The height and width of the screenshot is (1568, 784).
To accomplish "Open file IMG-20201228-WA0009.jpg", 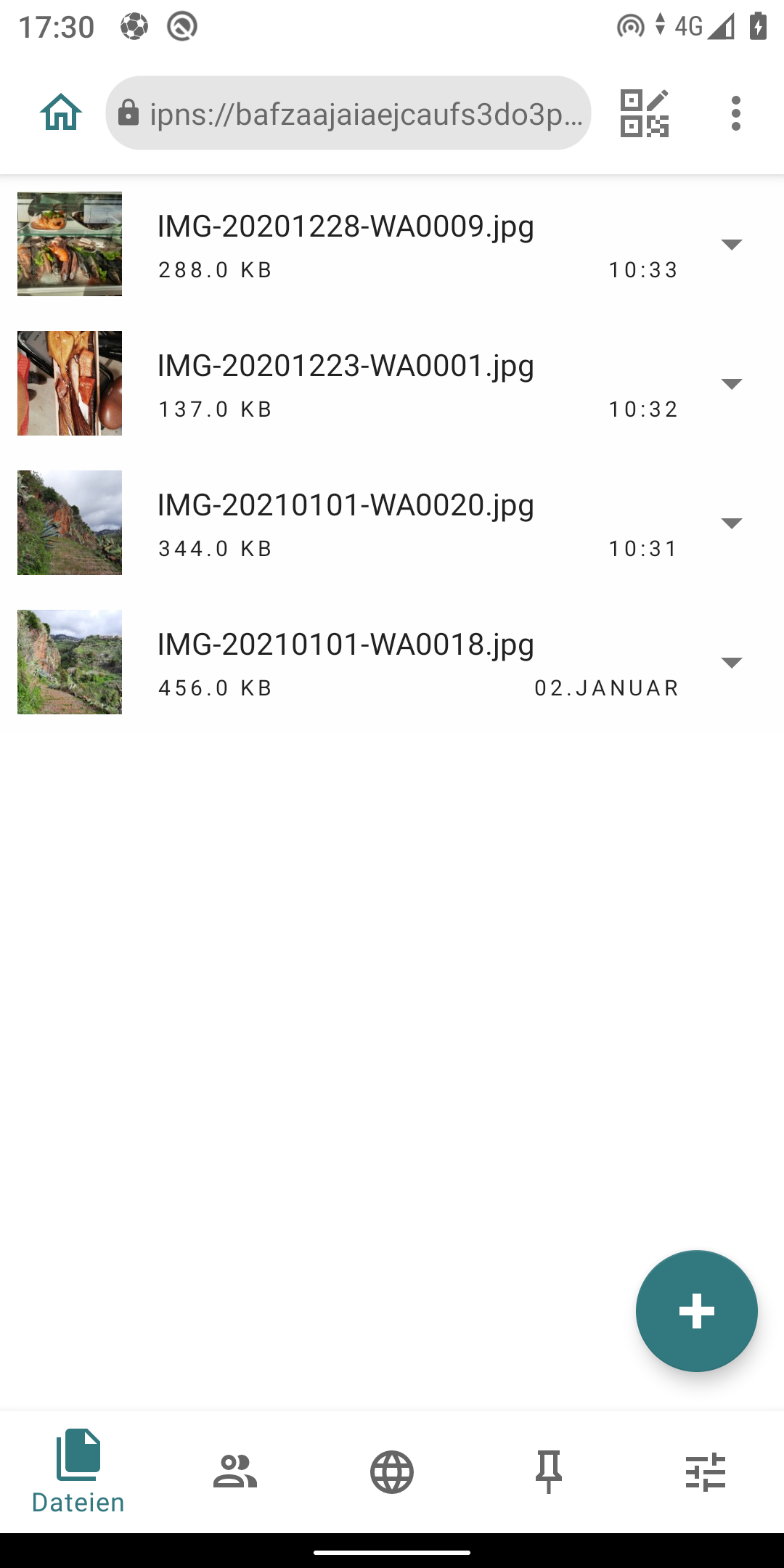I will pyautogui.click(x=346, y=244).
